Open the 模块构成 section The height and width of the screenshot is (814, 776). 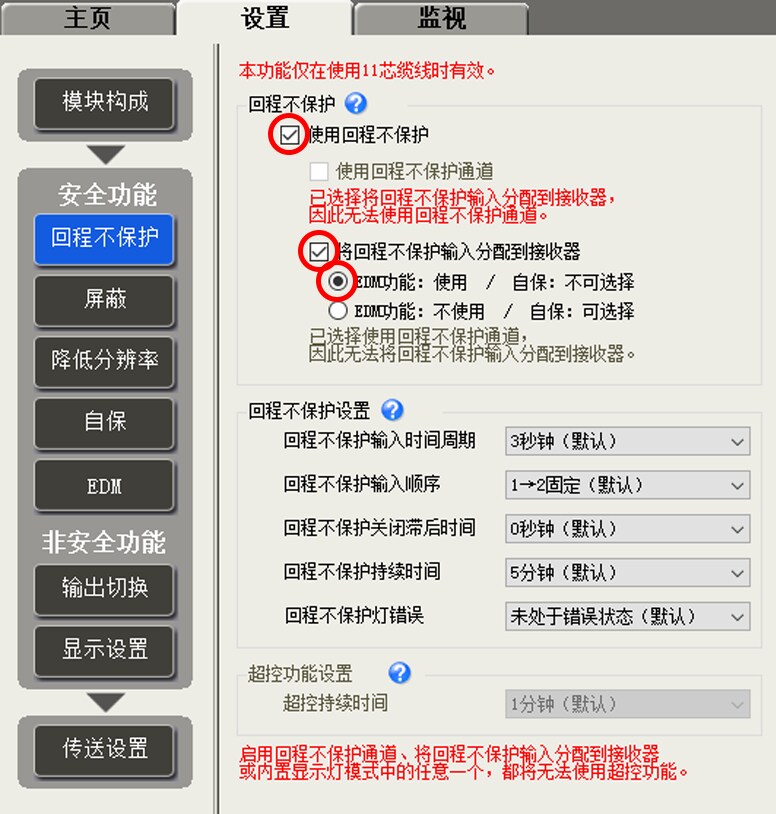[x=104, y=102]
